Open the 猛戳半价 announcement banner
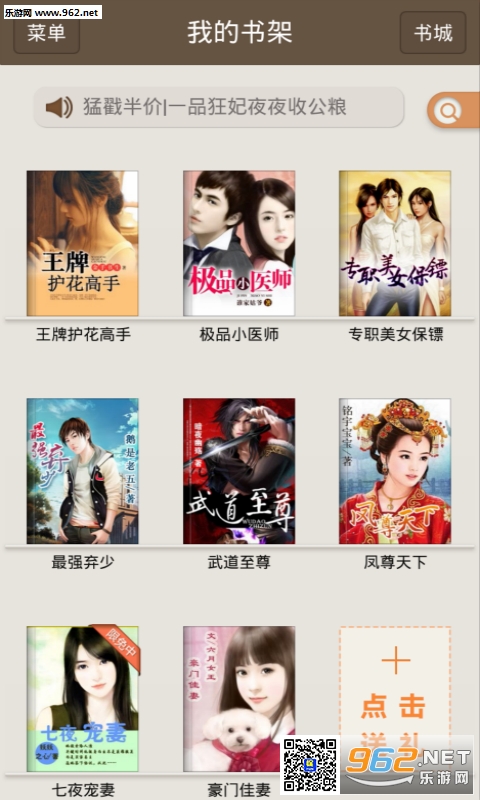The image size is (480, 800). coord(219,107)
